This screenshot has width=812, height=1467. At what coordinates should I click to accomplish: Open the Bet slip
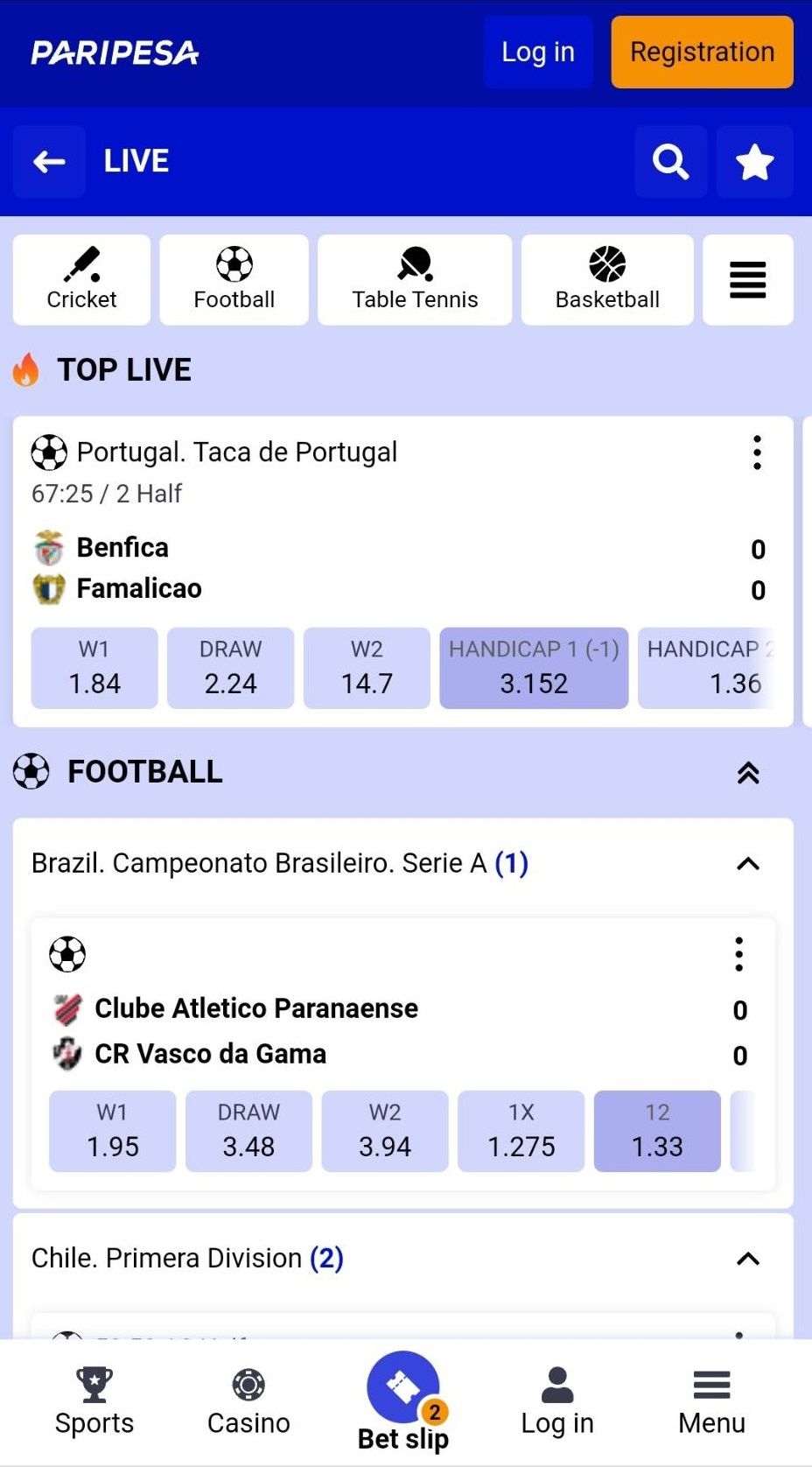pyautogui.click(x=403, y=1400)
